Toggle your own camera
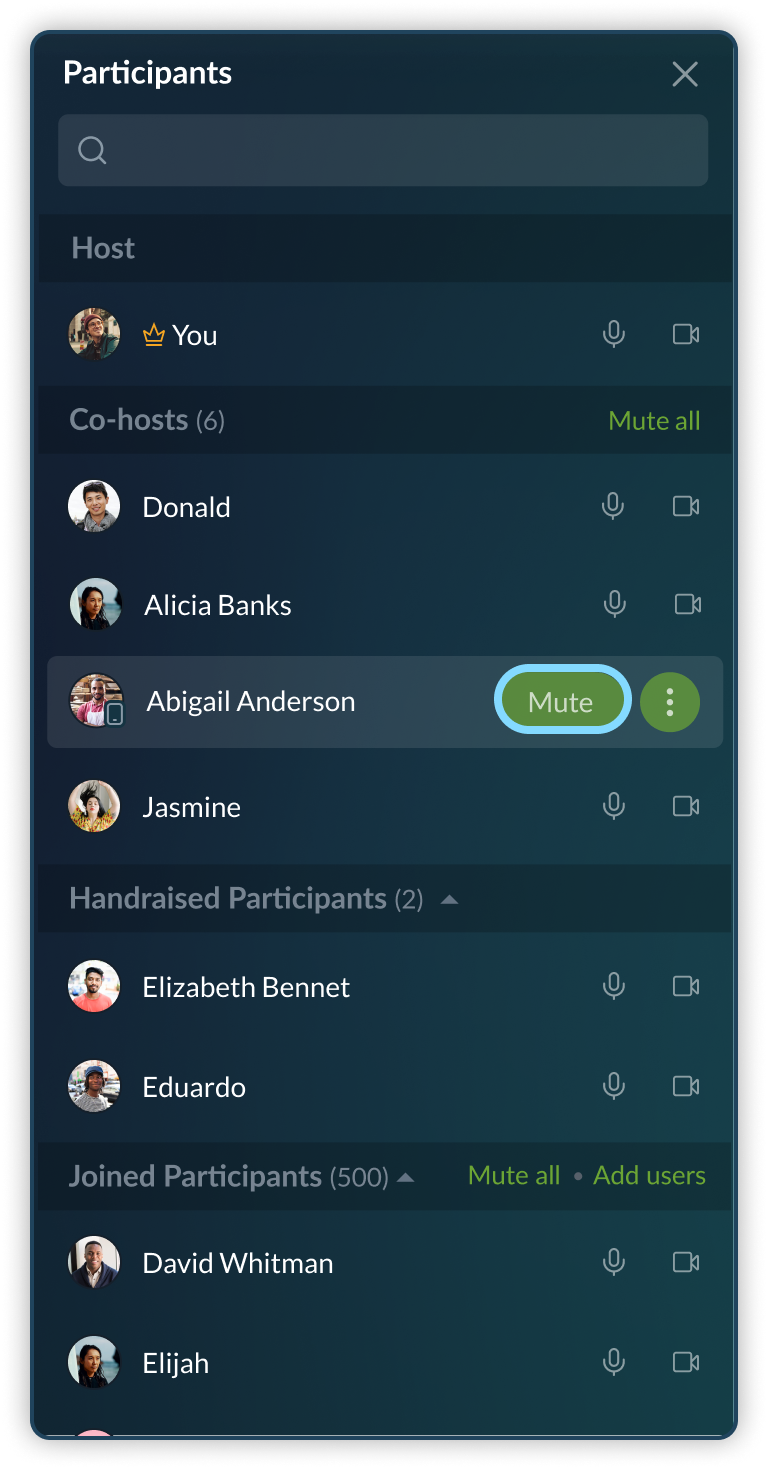The height and width of the screenshot is (1470, 768). [x=686, y=334]
